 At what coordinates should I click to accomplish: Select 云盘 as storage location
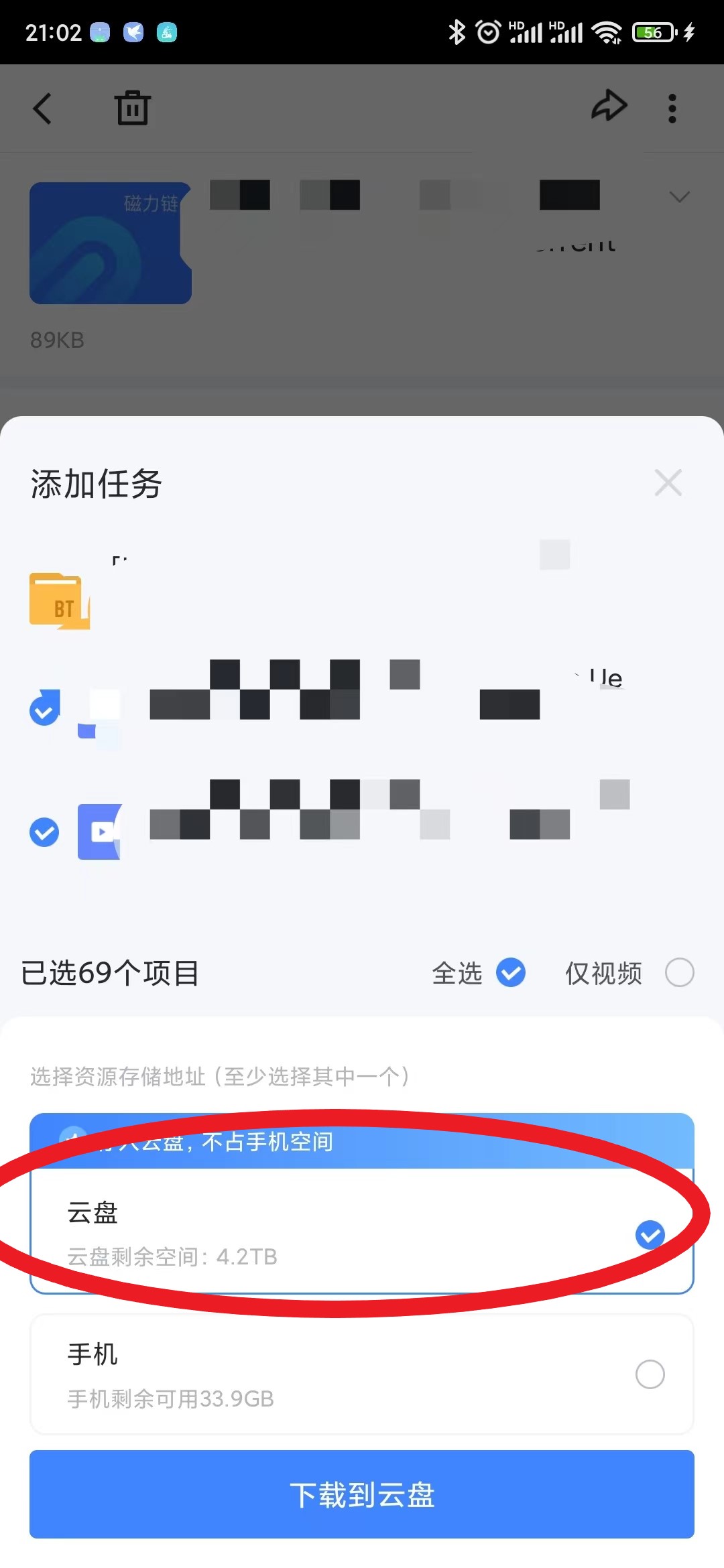(x=649, y=1234)
